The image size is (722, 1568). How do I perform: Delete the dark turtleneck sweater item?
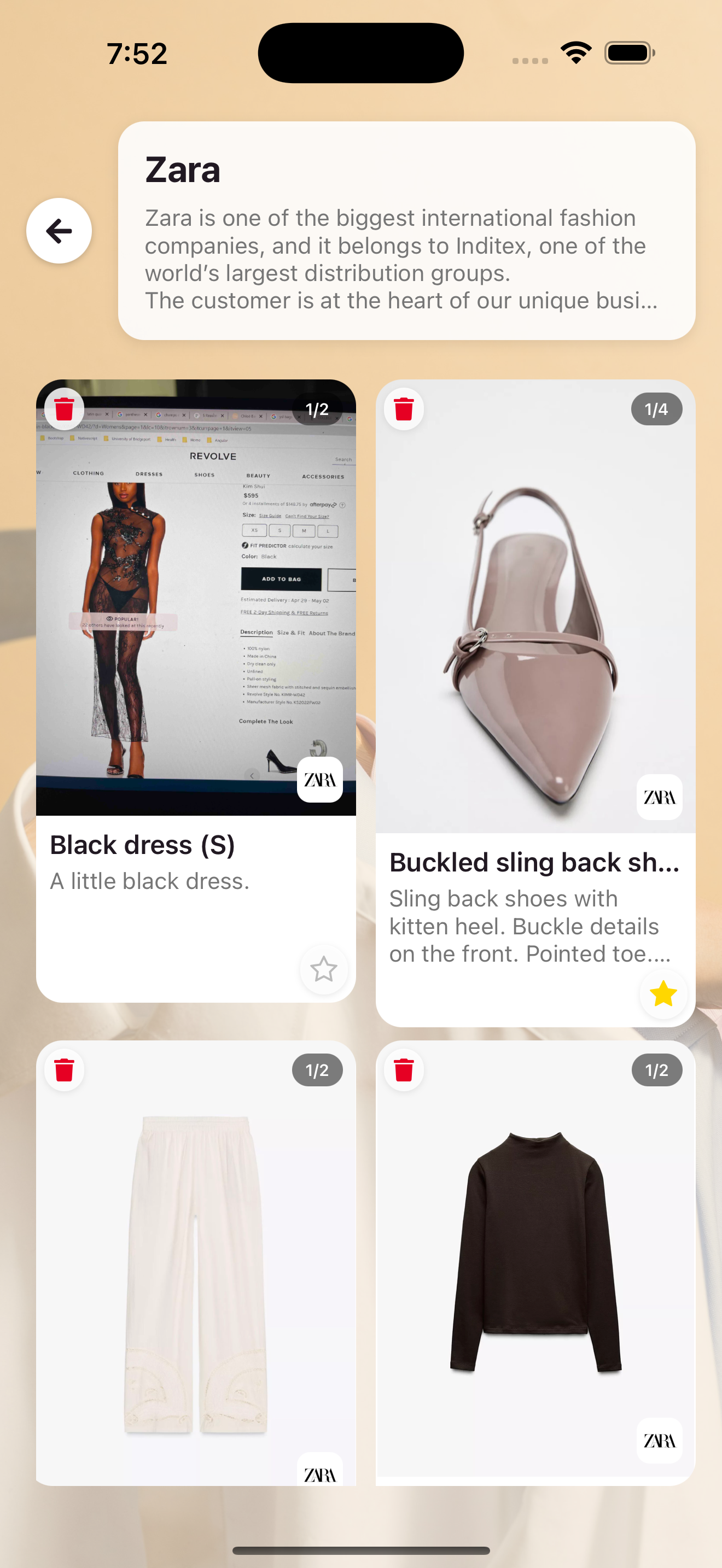tap(404, 1070)
